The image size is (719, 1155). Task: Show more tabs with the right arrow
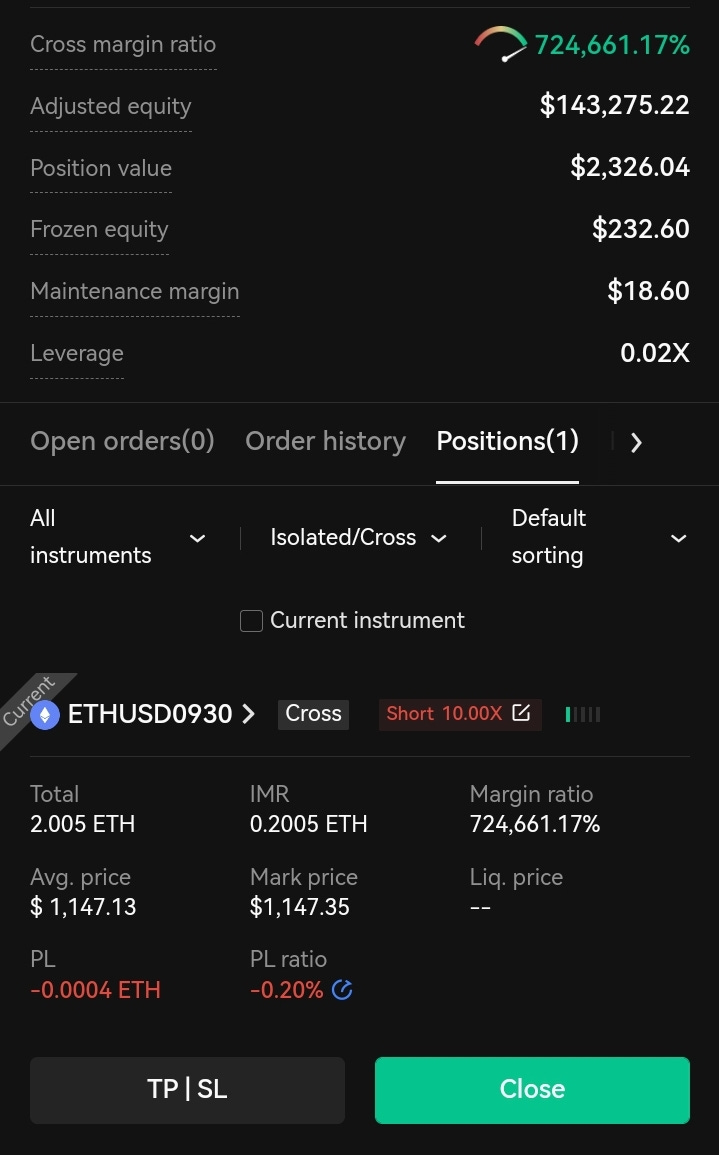(x=636, y=443)
